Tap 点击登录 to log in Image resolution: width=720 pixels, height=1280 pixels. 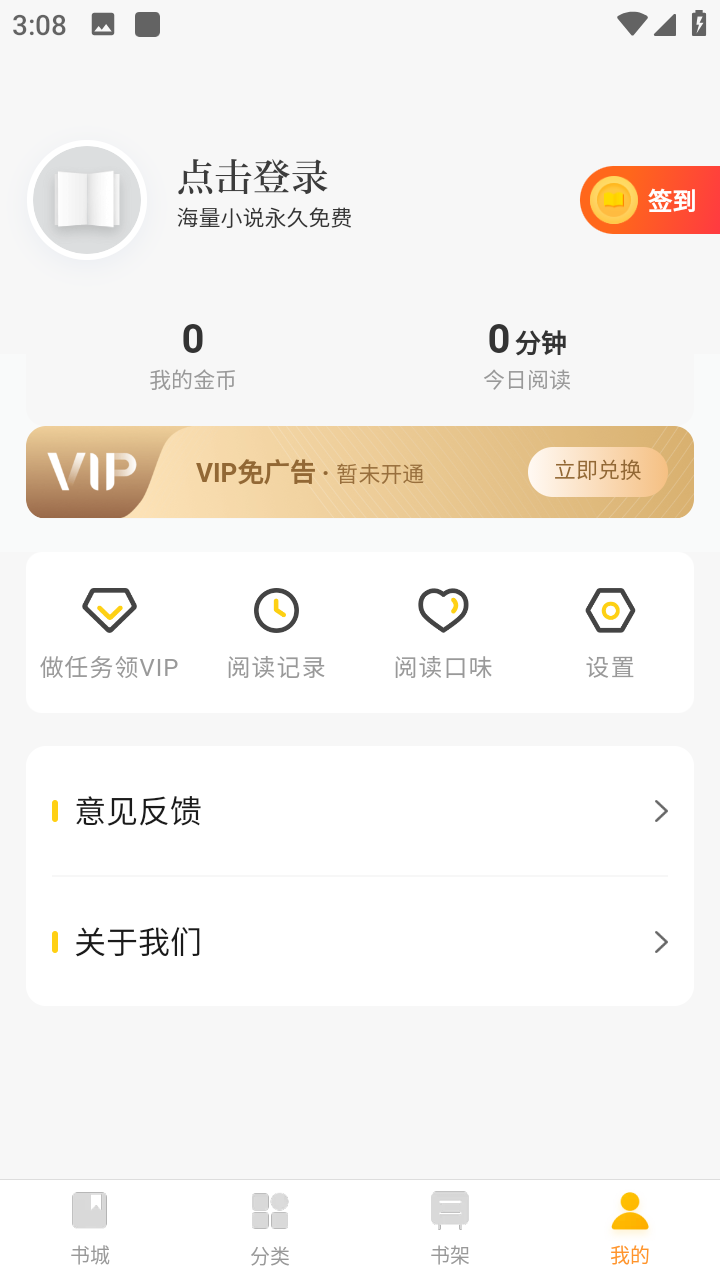[x=252, y=177]
